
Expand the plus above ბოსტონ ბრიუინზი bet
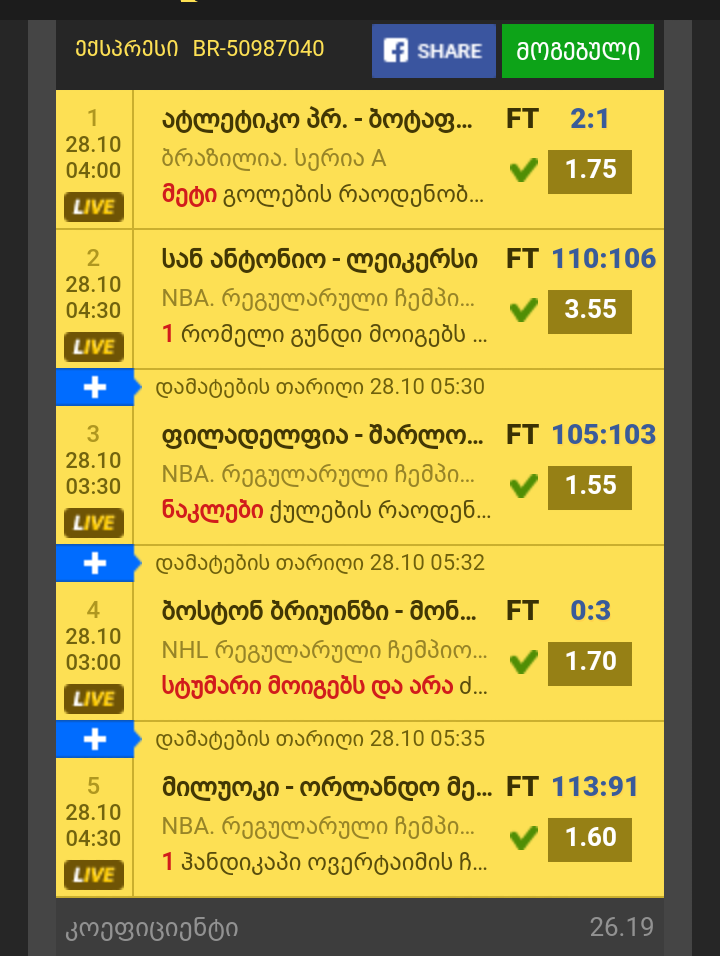tap(95, 562)
